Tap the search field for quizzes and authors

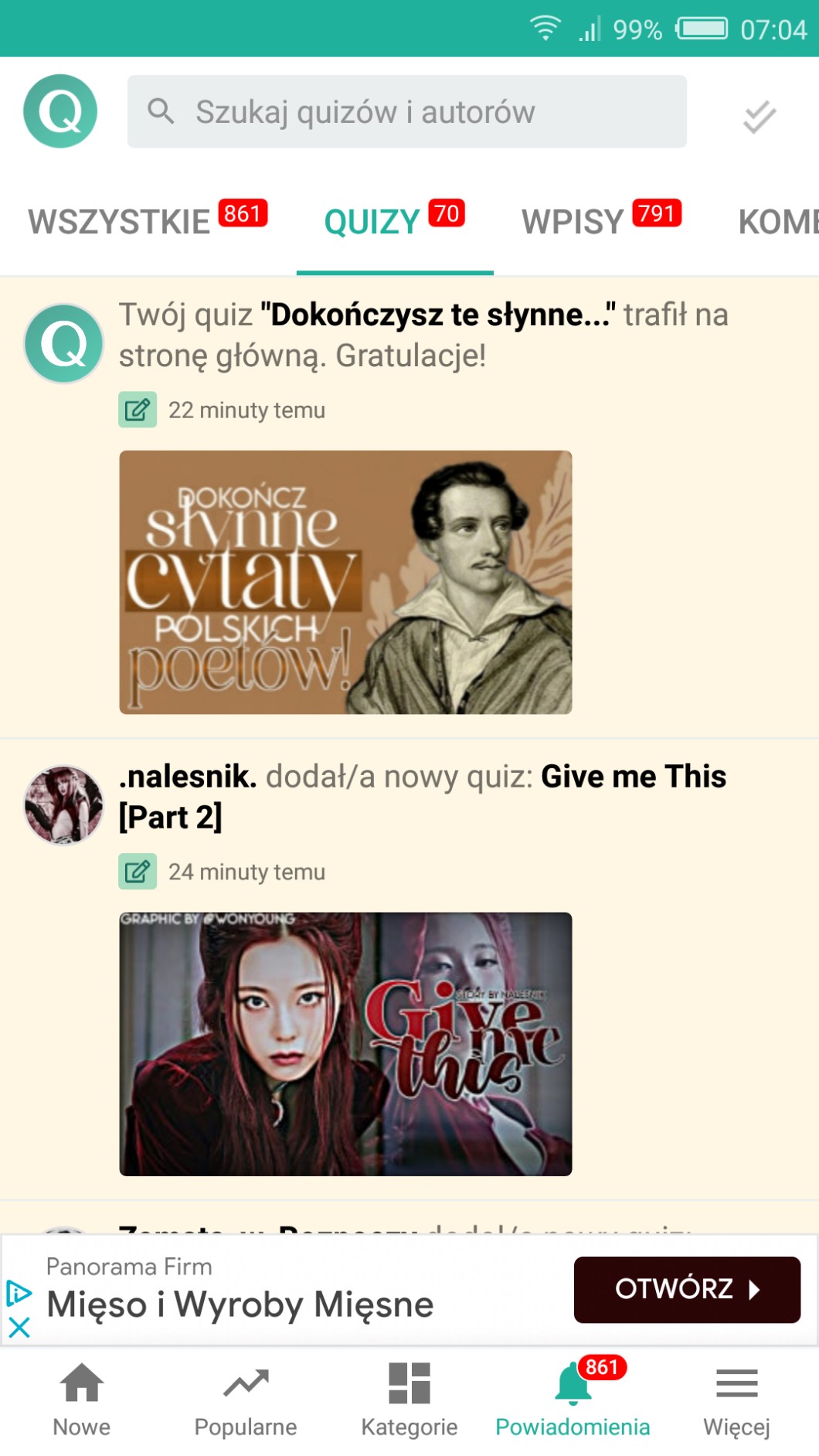pyautogui.click(x=406, y=112)
